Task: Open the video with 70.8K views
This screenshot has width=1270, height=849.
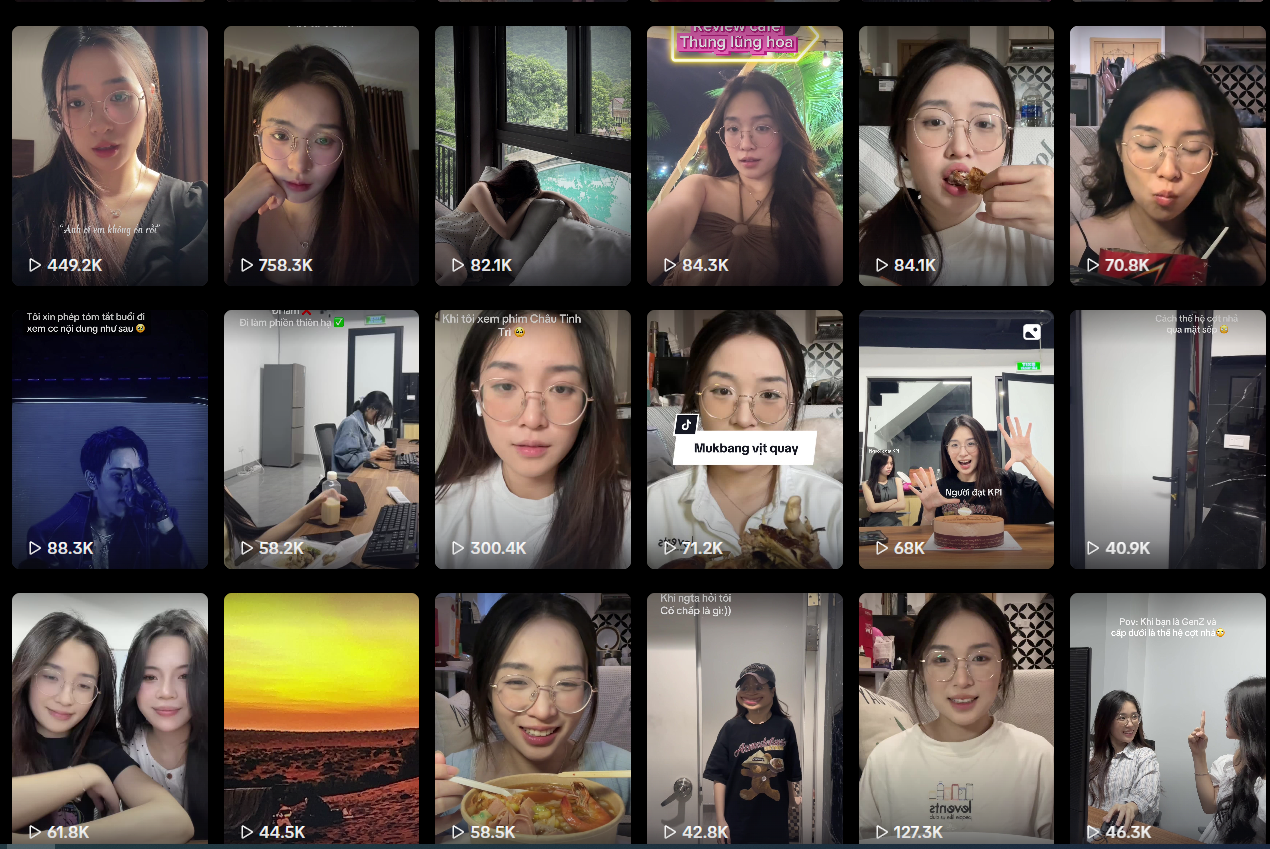Action: (1167, 155)
